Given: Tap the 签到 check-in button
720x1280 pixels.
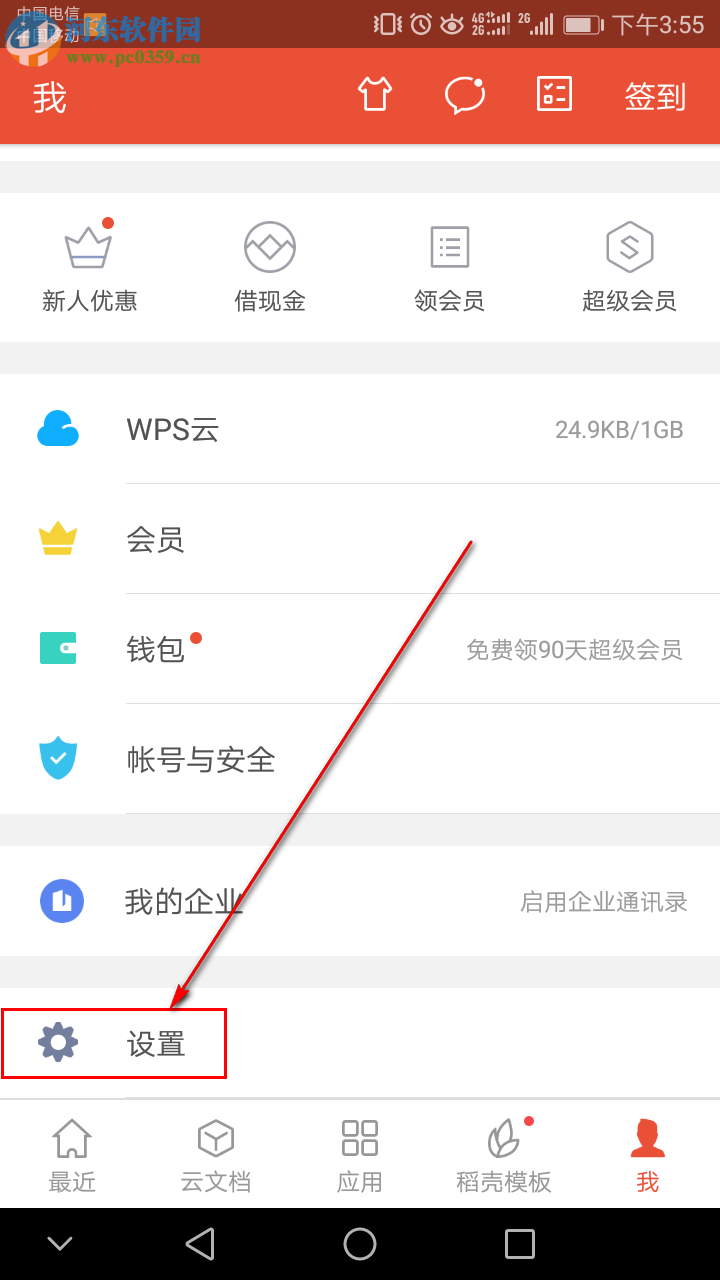Looking at the screenshot, I should pos(655,95).
